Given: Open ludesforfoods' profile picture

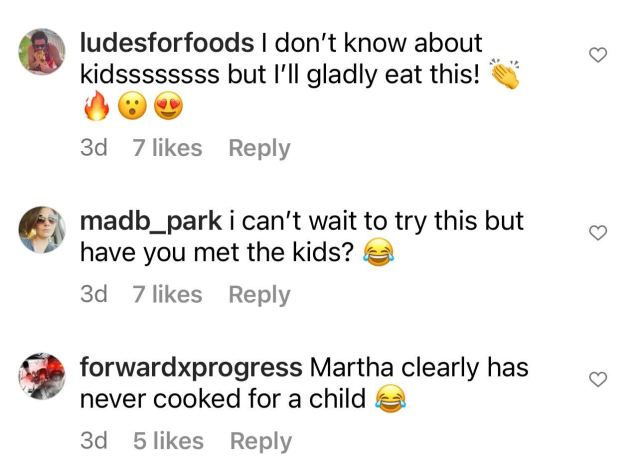Looking at the screenshot, I should [x=43, y=53].
